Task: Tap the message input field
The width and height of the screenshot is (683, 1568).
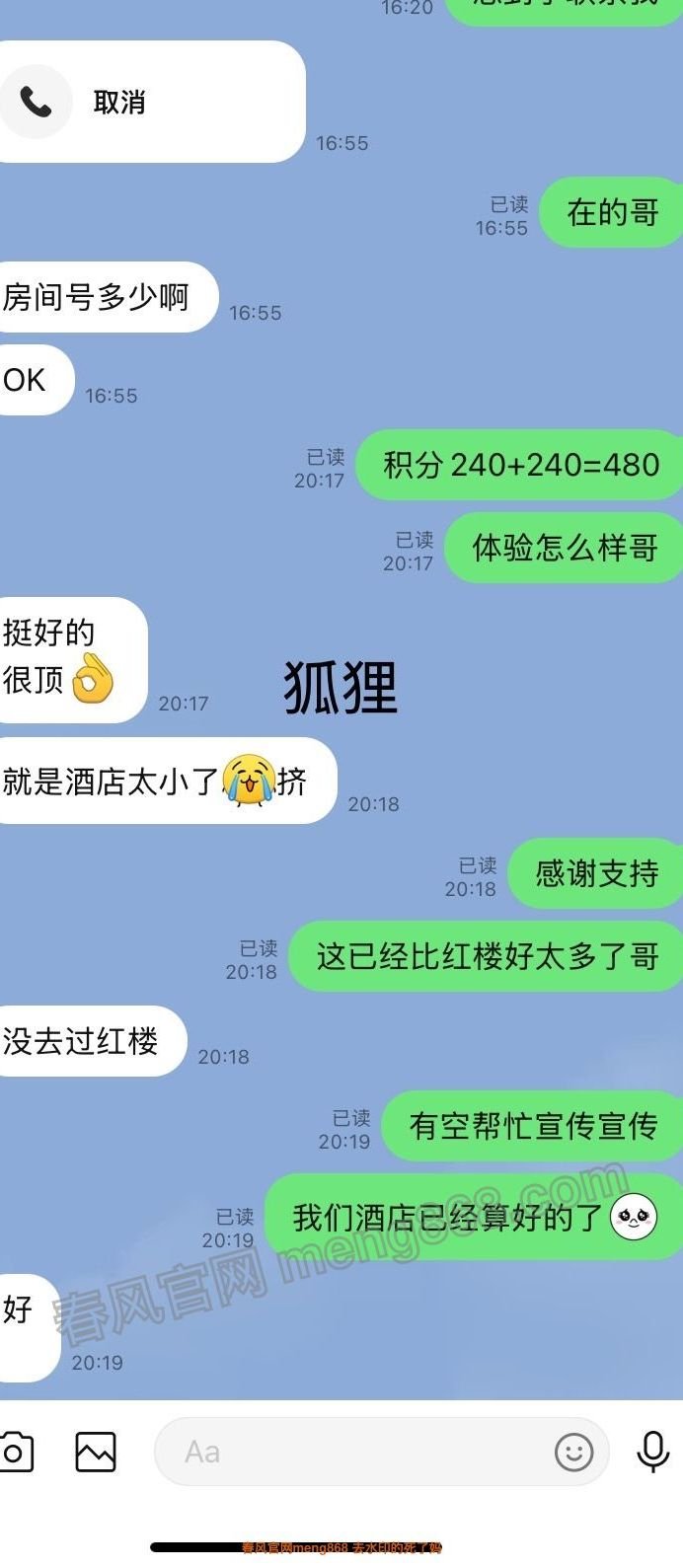Action: click(355, 1452)
